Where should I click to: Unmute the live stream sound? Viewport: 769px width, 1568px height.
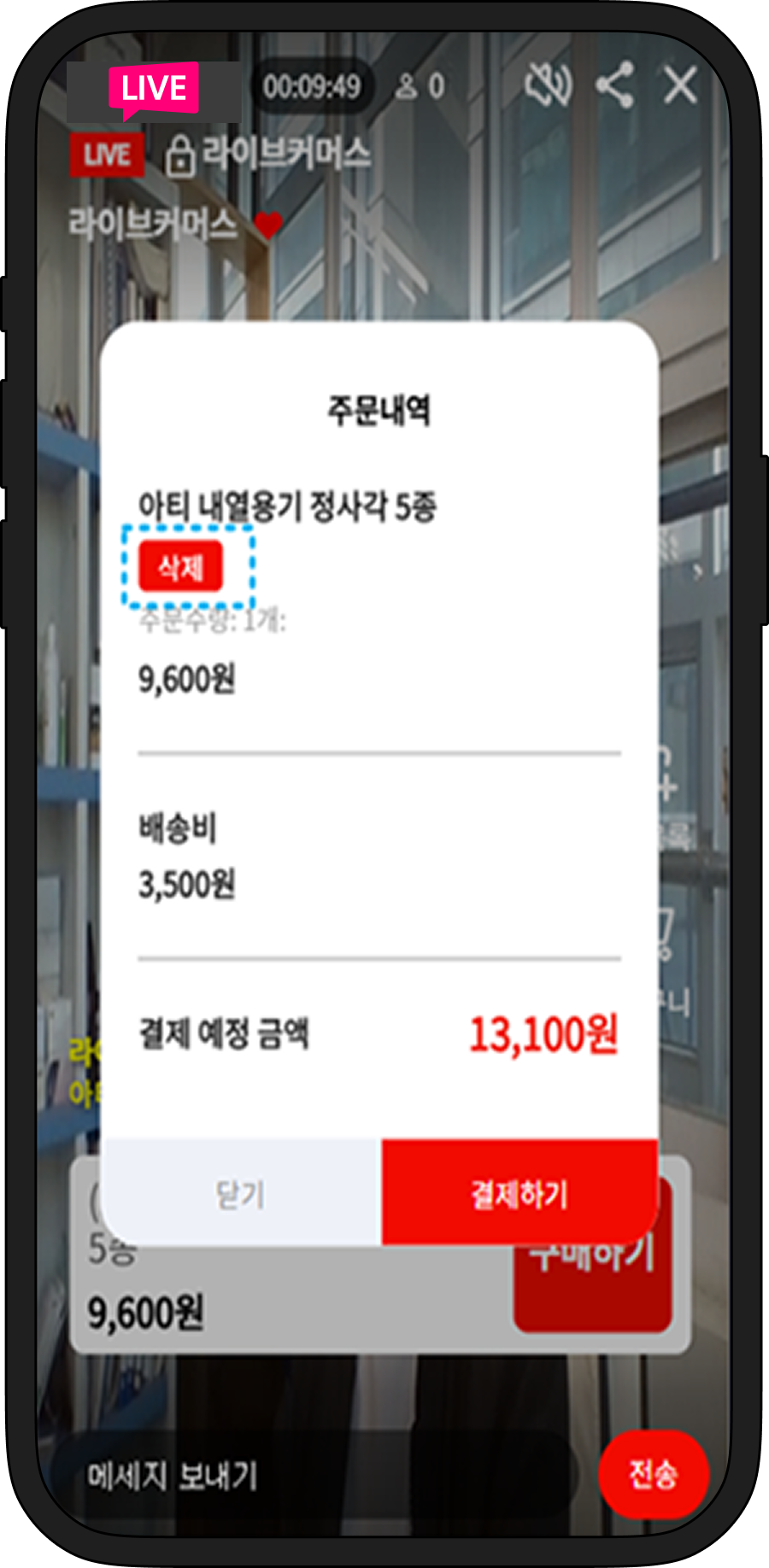click(548, 85)
